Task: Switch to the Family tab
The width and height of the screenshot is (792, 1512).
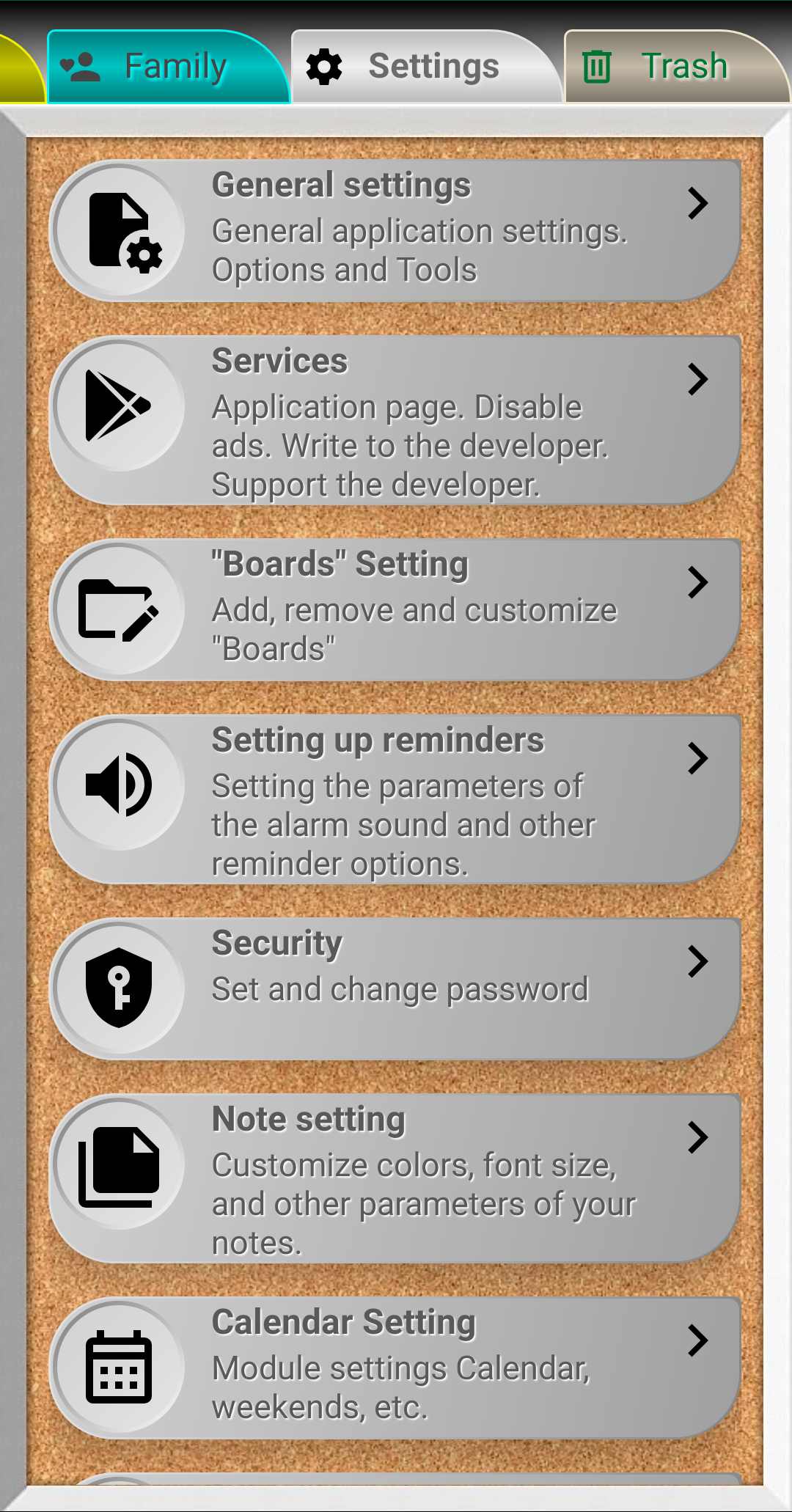Action: 167,67
